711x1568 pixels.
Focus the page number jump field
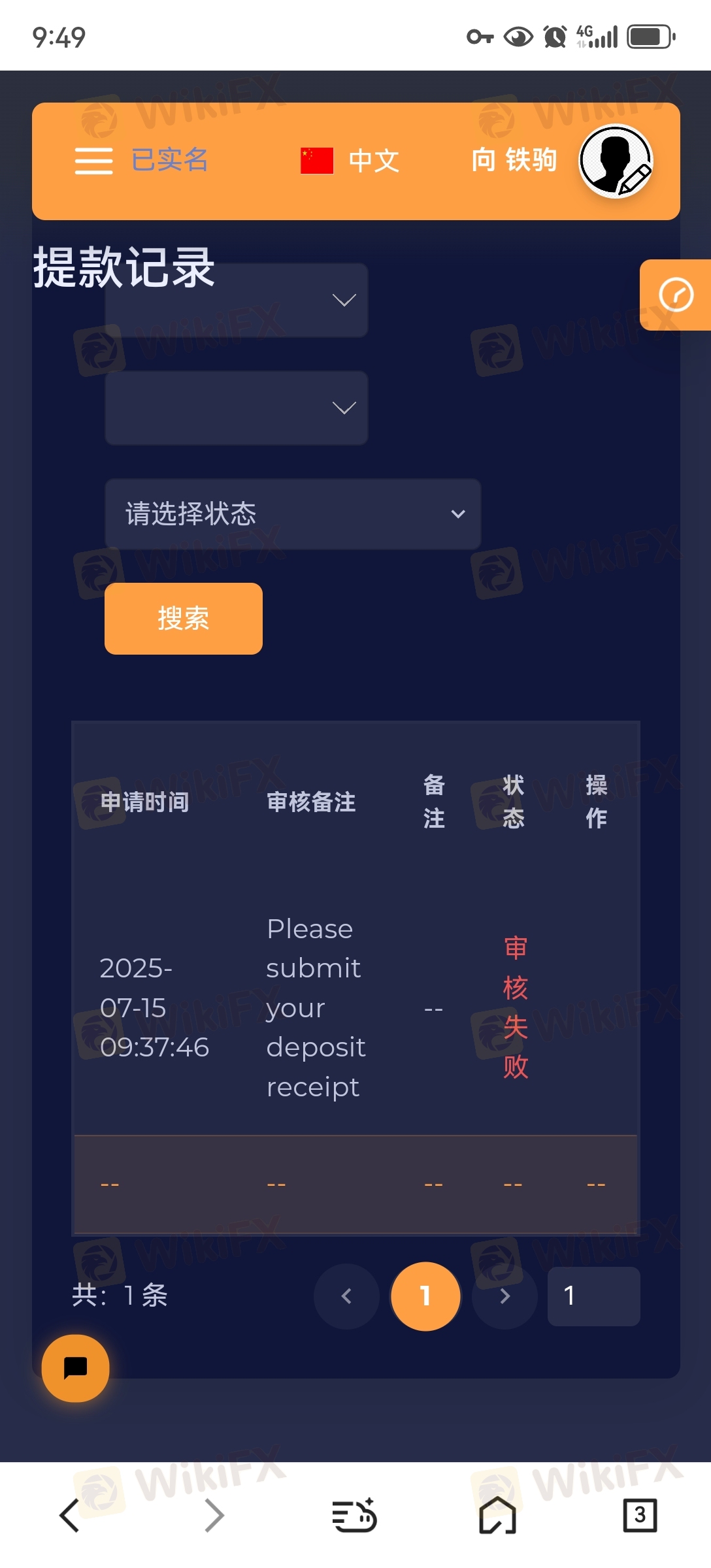[593, 1296]
